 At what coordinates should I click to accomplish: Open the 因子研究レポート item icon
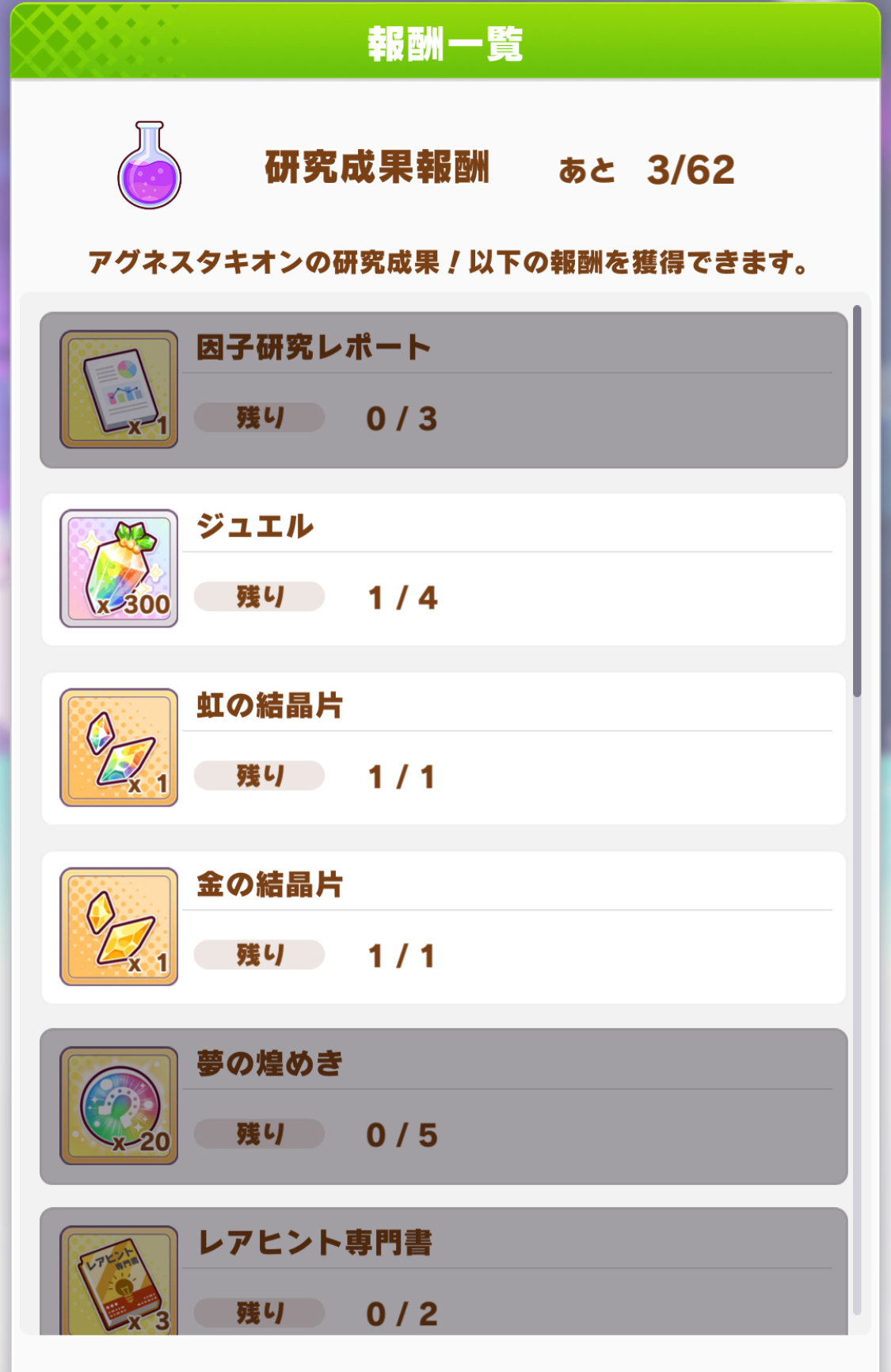(119, 389)
